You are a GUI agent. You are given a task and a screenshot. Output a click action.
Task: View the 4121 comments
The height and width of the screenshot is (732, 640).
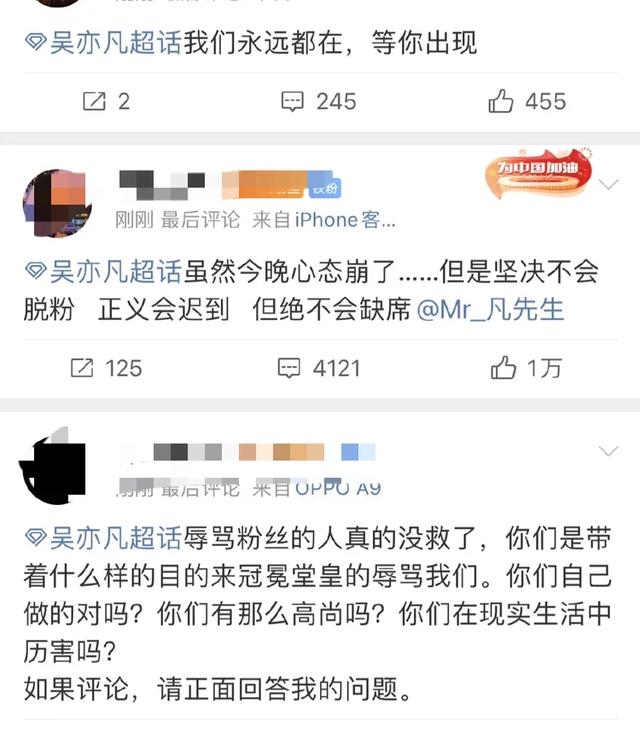[319, 368]
